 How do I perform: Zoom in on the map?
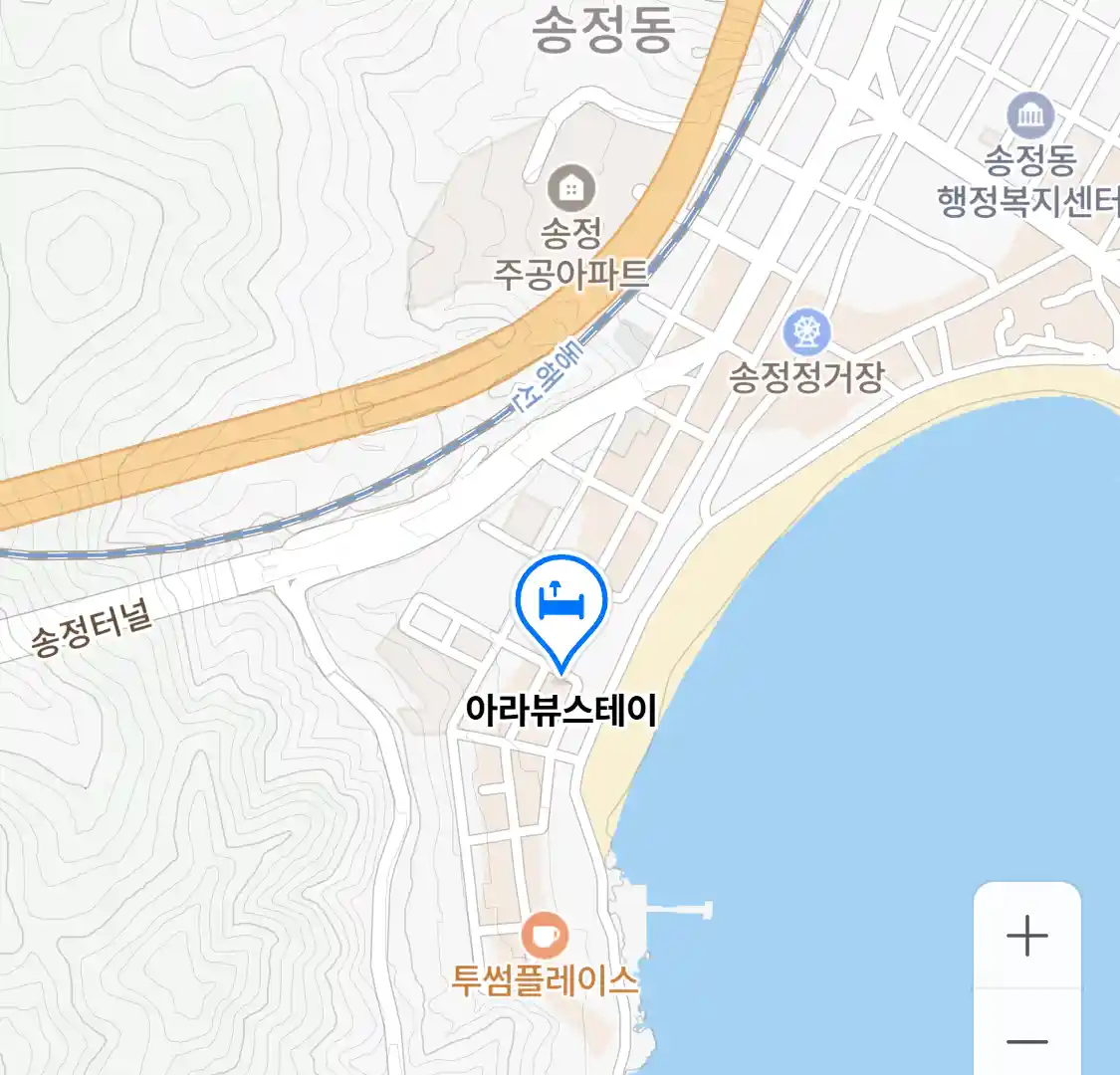pyautogui.click(x=1026, y=936)
